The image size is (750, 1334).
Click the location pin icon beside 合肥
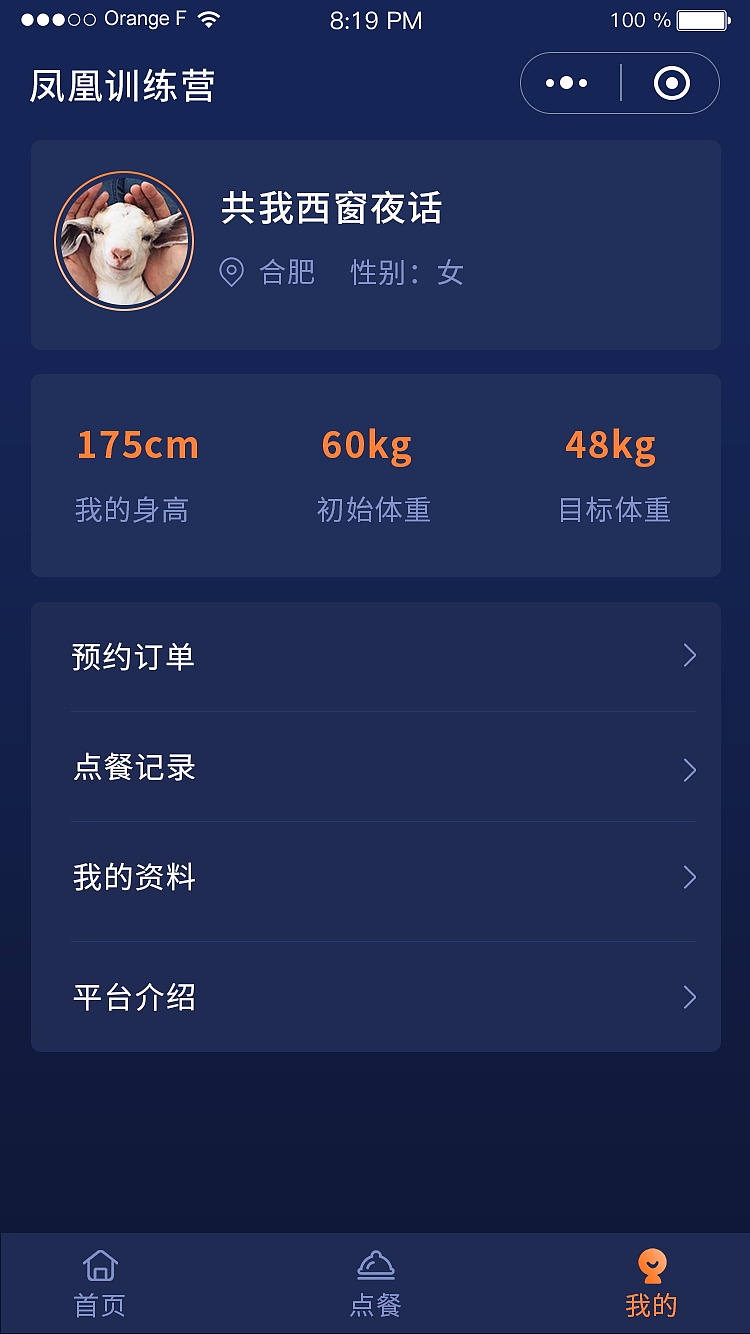coord(231,272)
